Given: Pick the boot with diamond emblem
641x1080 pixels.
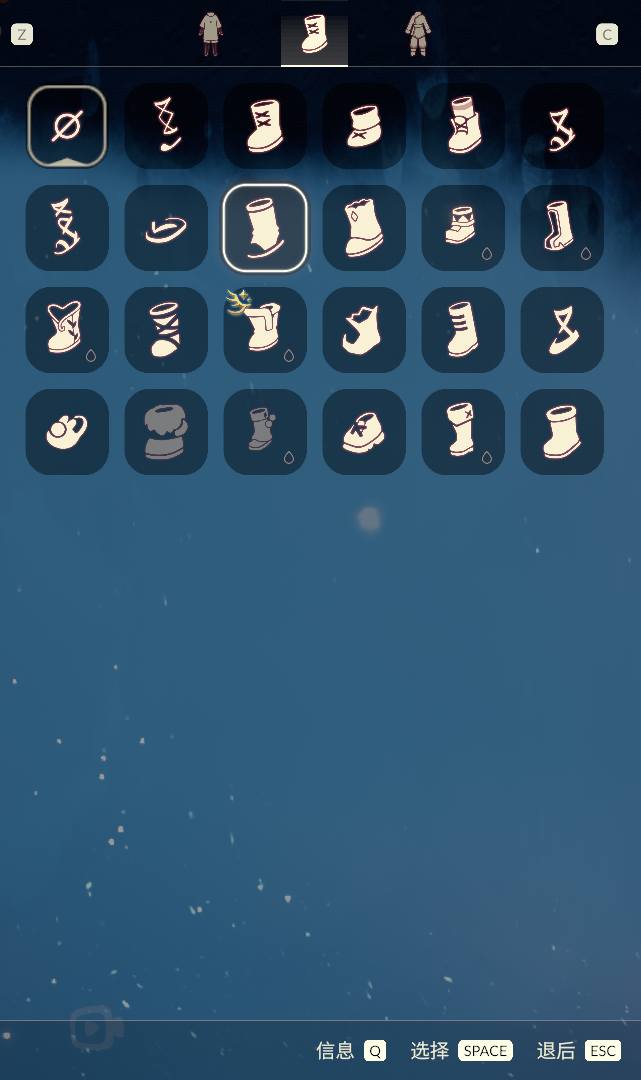Looking at the screenshot, I should [x=364, y=228].
